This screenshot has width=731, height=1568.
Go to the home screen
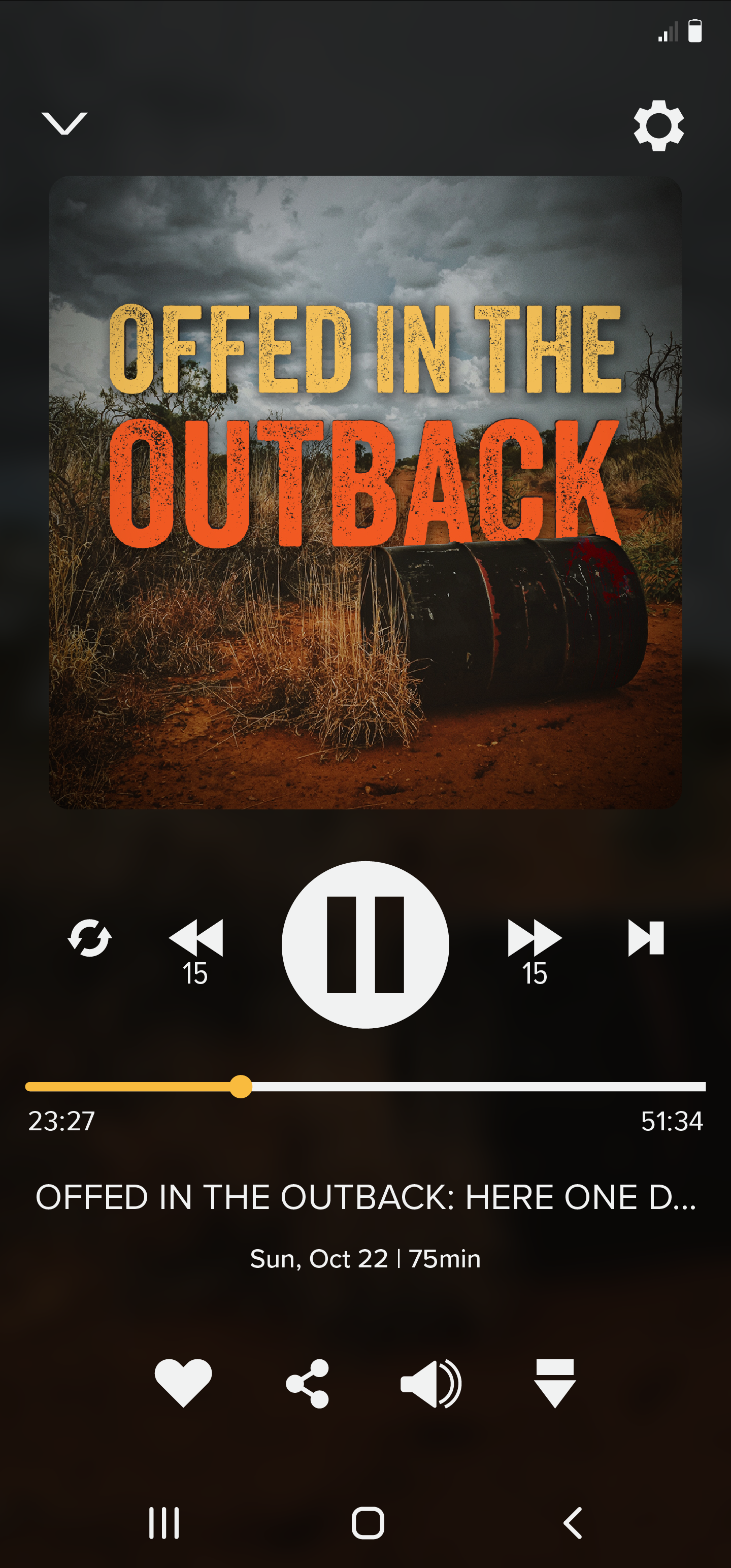point(368,1523)
